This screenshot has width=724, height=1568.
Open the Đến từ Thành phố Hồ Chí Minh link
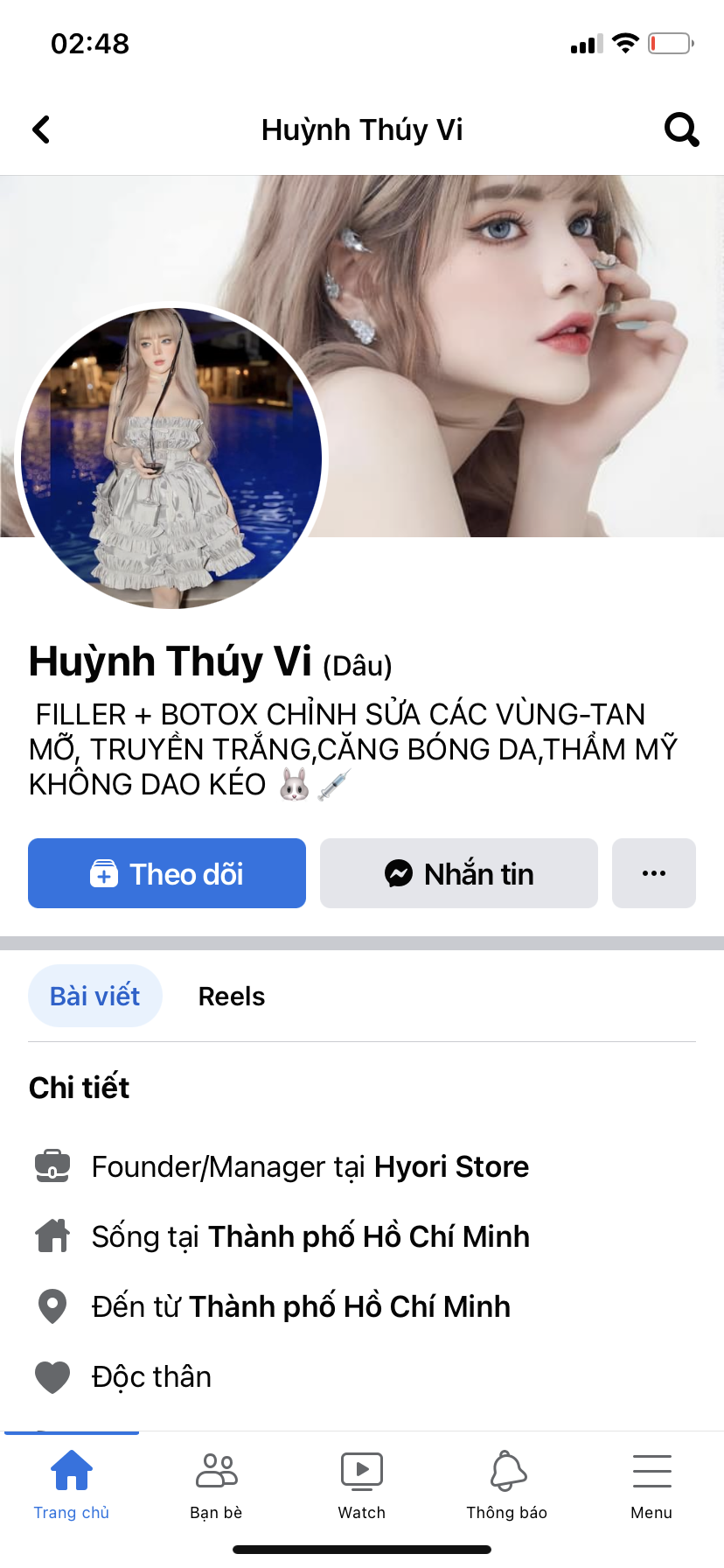[x=349, y=1306]
